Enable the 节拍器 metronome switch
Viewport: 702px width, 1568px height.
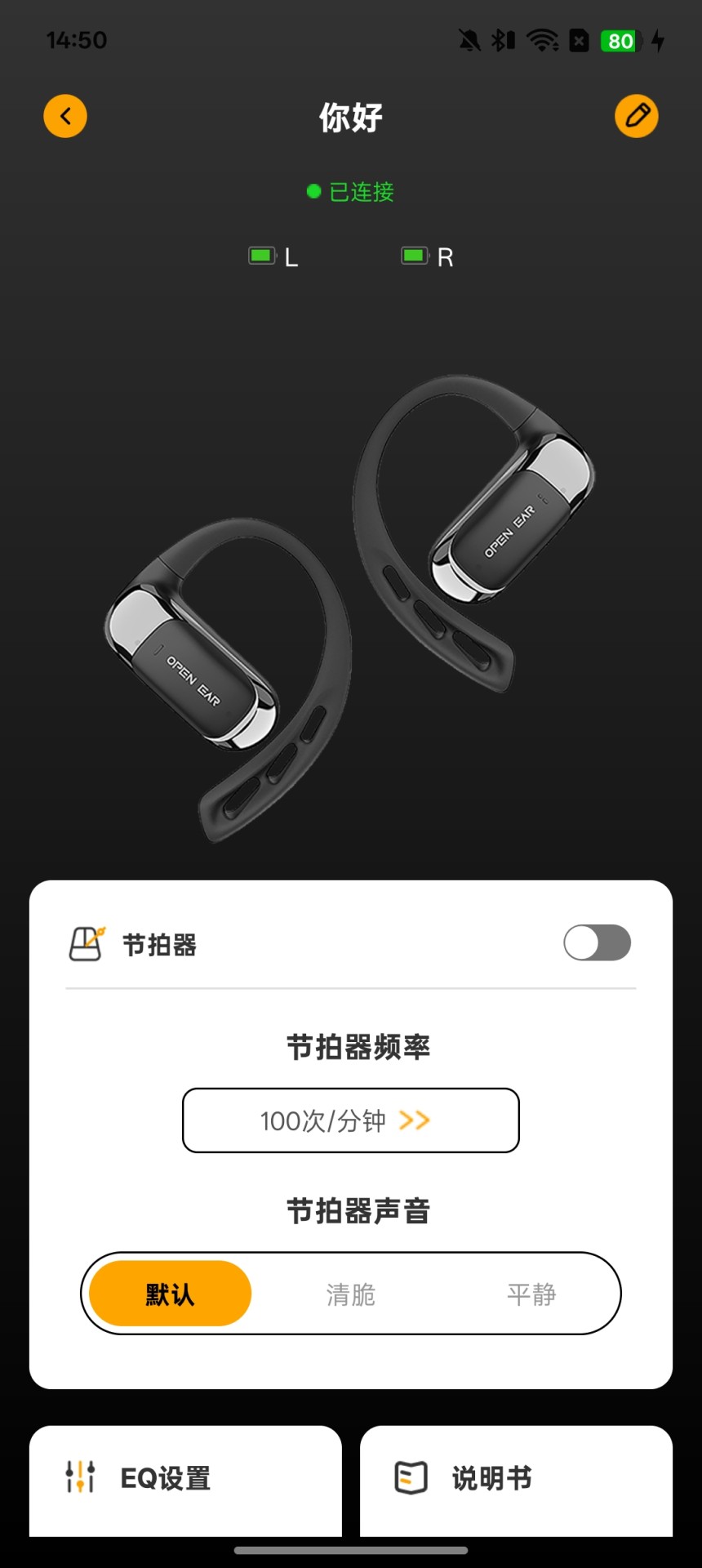pyautogui.click(x=597, y=943)
